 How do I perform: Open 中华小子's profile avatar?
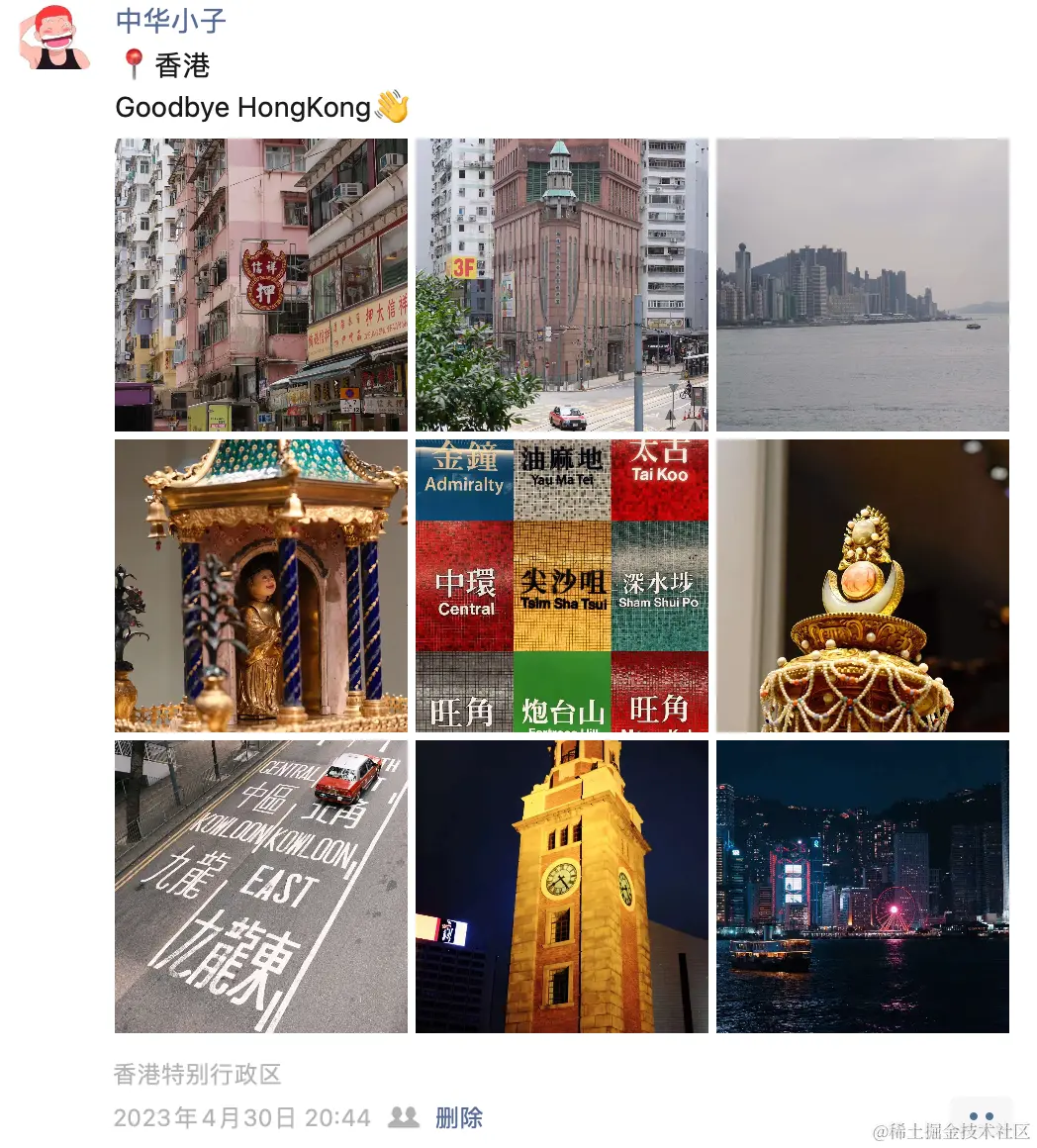pyautogui.click(x=55, y=39)
